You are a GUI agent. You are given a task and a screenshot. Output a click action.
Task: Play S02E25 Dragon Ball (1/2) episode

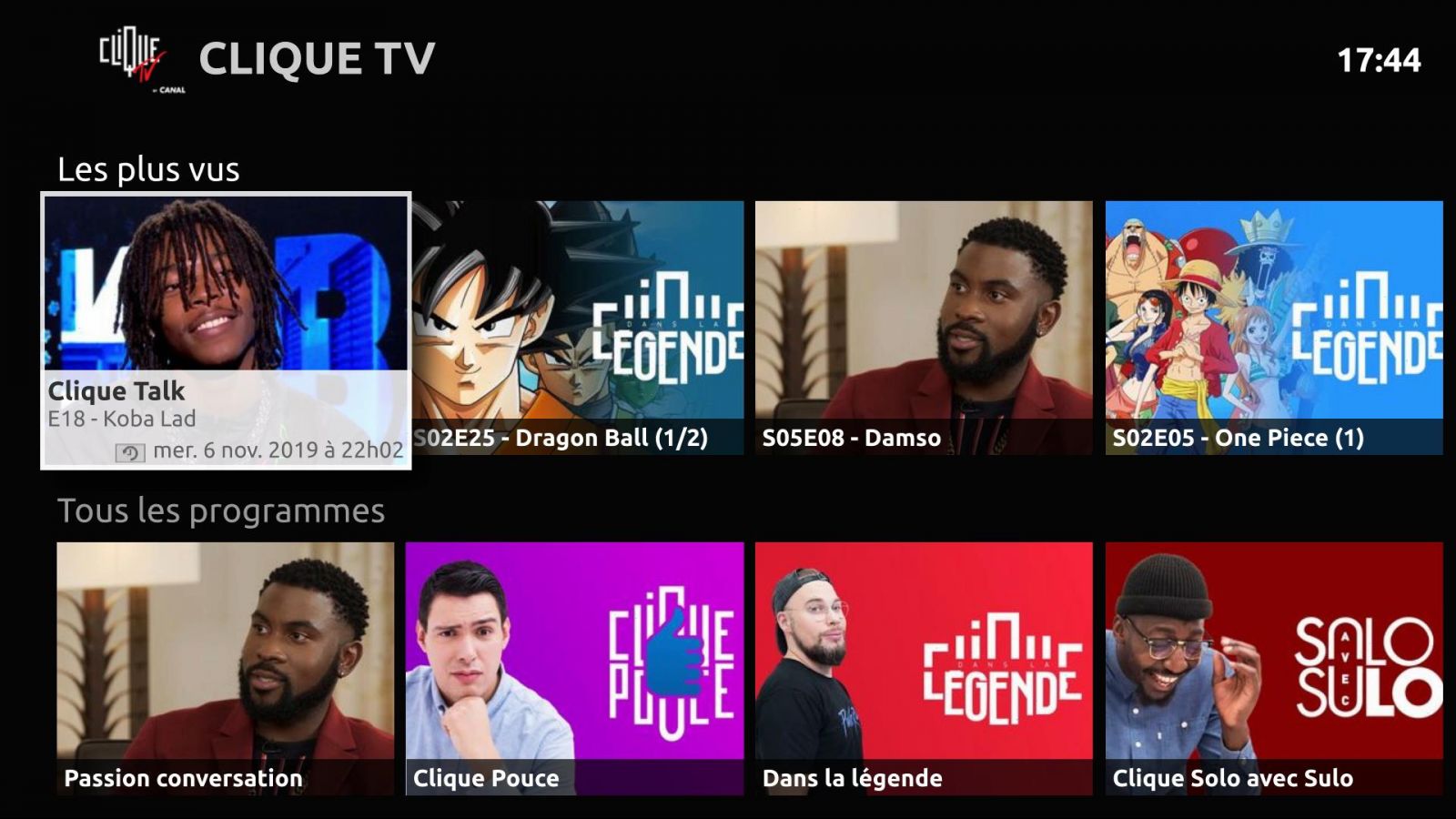(579, 328)
